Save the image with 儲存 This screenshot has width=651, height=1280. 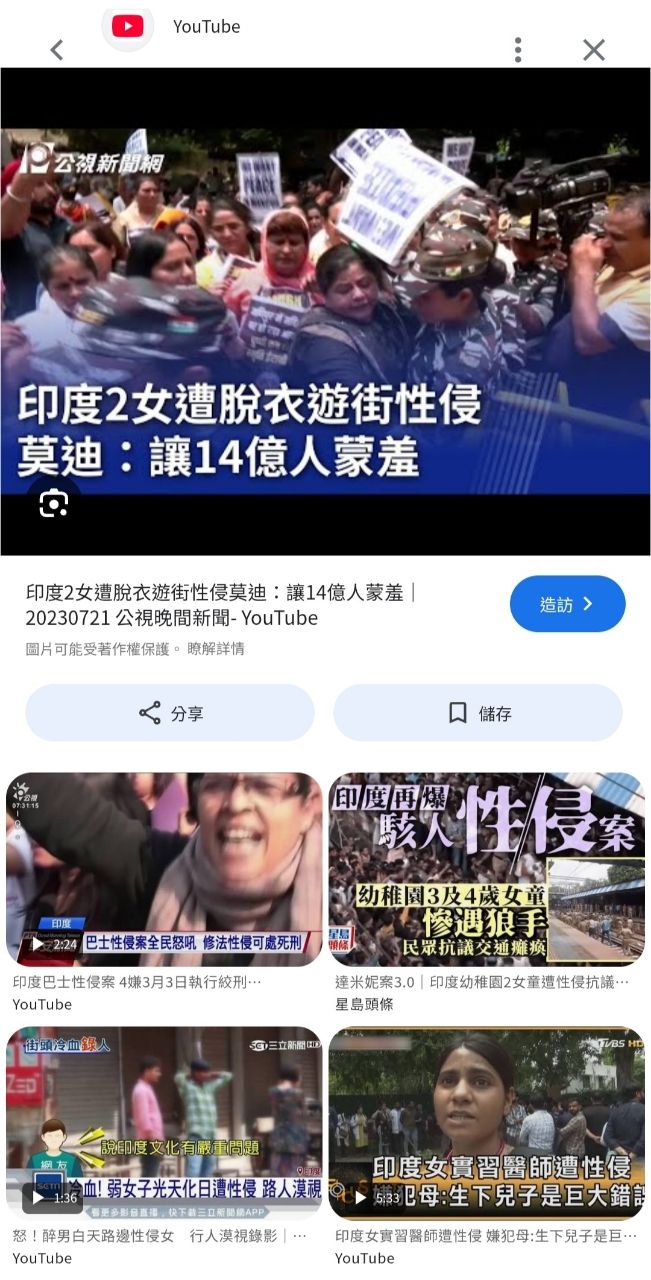tap(478, 713)
